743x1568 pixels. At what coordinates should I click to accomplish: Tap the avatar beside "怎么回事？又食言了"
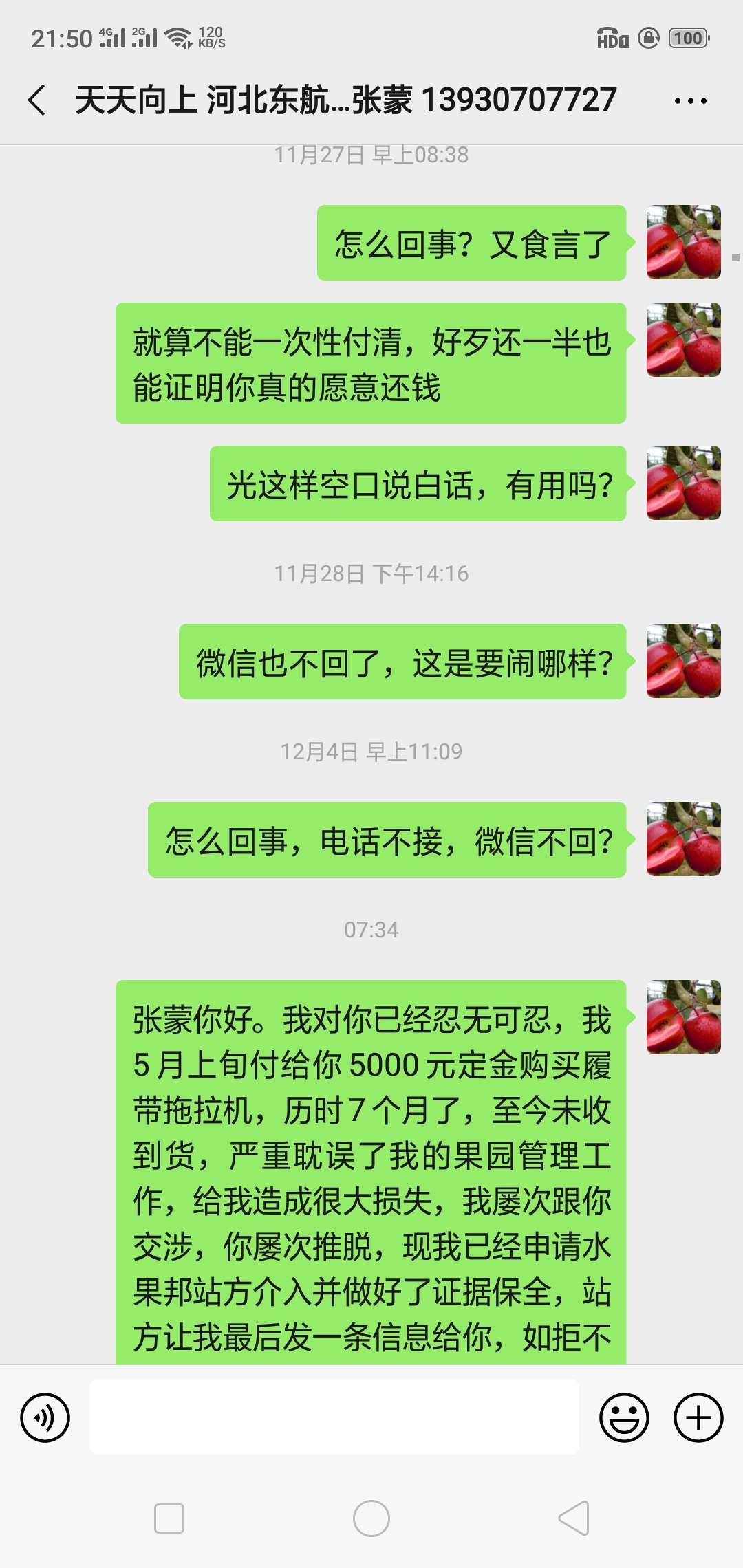684,242
